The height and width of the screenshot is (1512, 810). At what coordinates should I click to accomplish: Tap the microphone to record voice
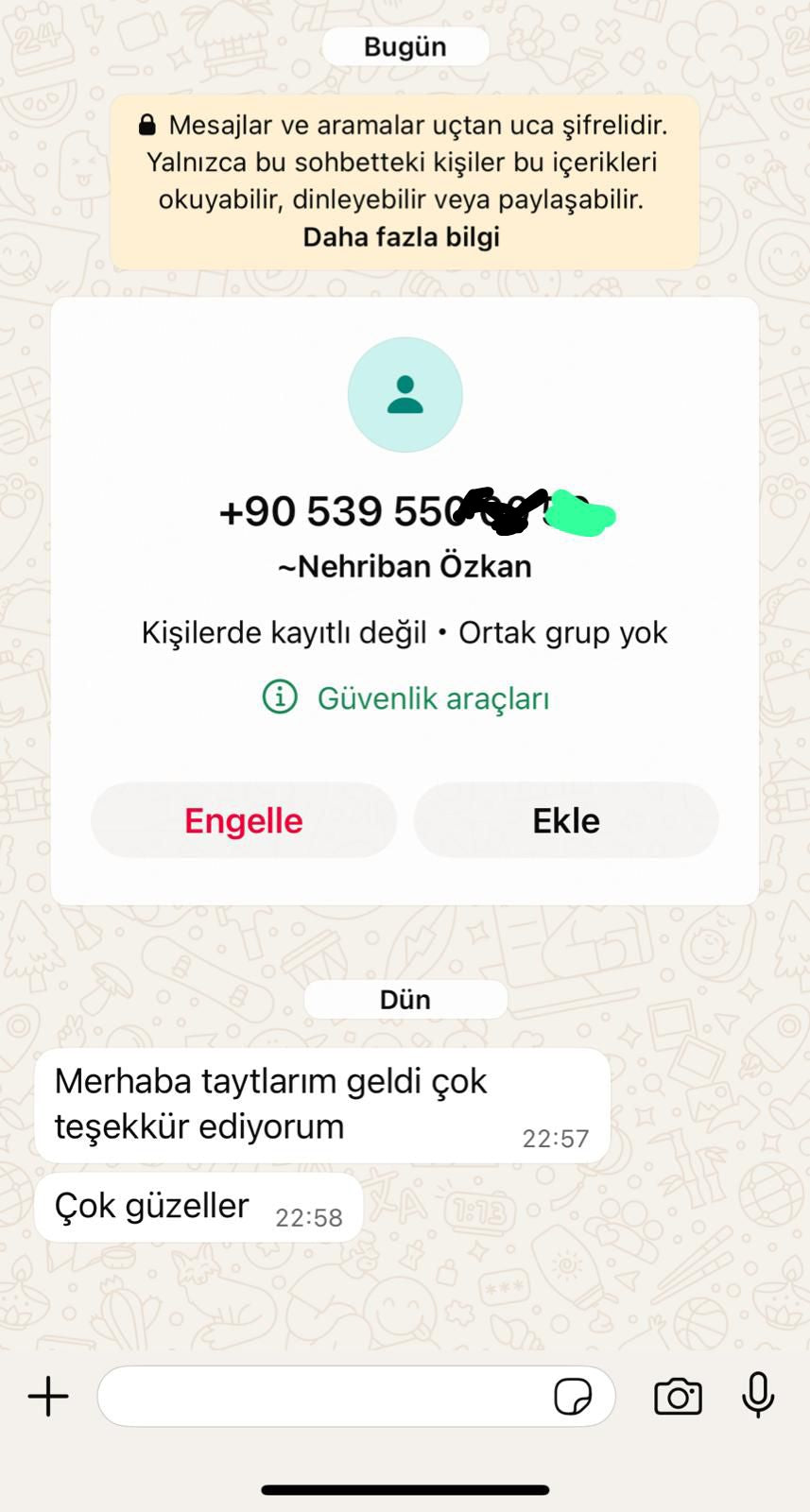pyautogui.click(x=758, y=1395)
